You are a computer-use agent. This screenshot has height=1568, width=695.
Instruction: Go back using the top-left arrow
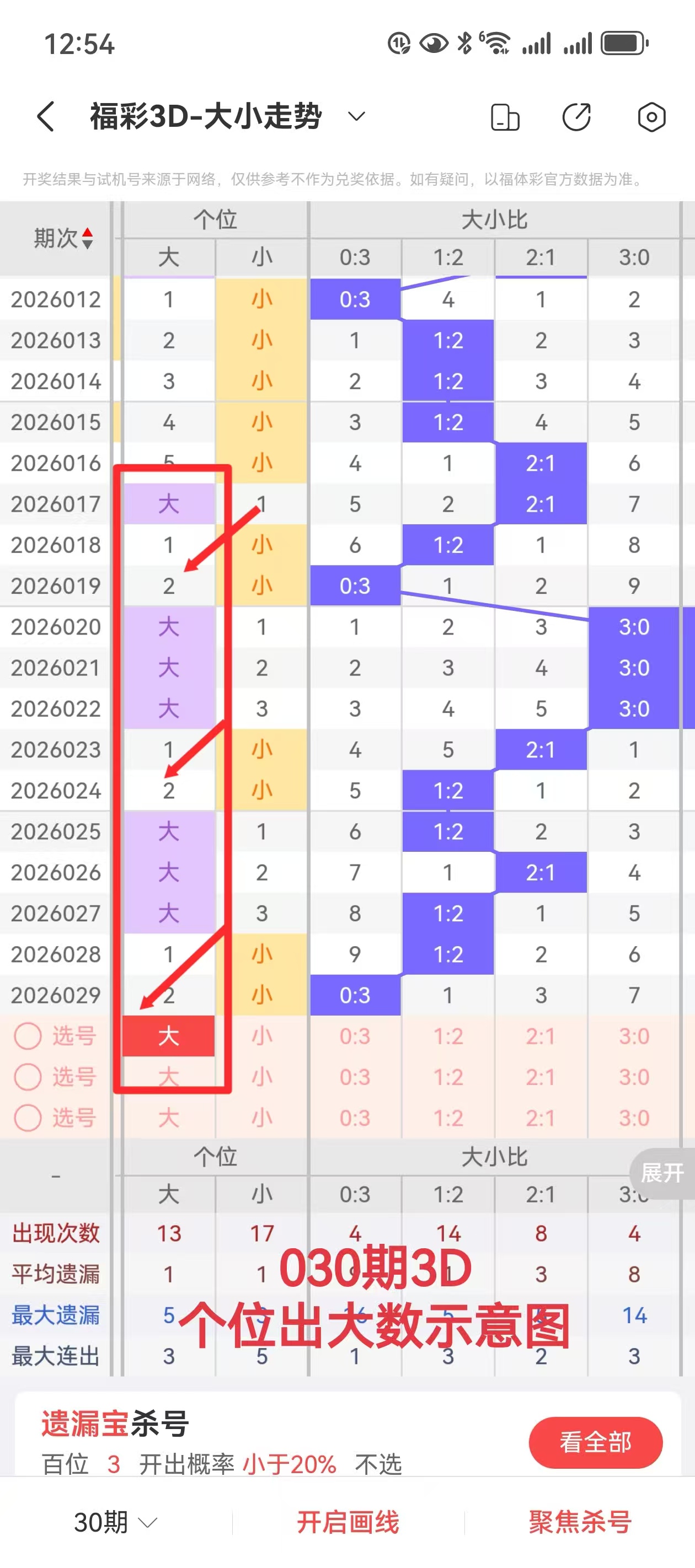tap(46, 116)
